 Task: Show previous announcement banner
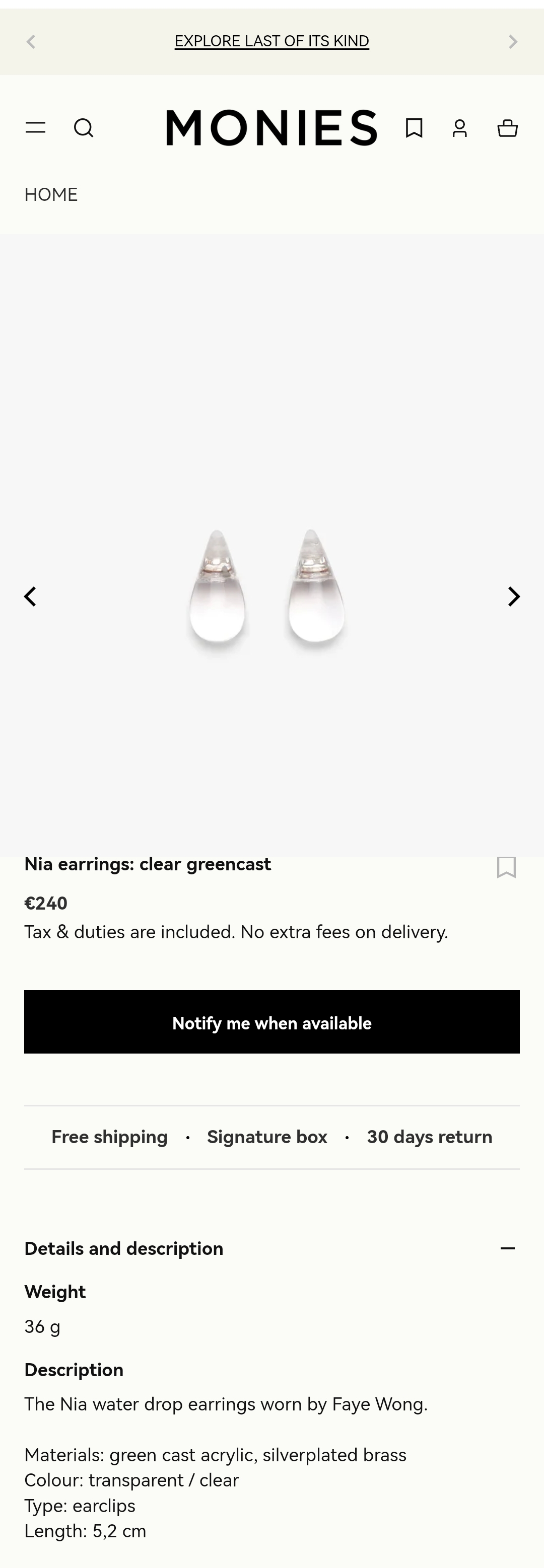pyautogui.click(x=31, y=41)
